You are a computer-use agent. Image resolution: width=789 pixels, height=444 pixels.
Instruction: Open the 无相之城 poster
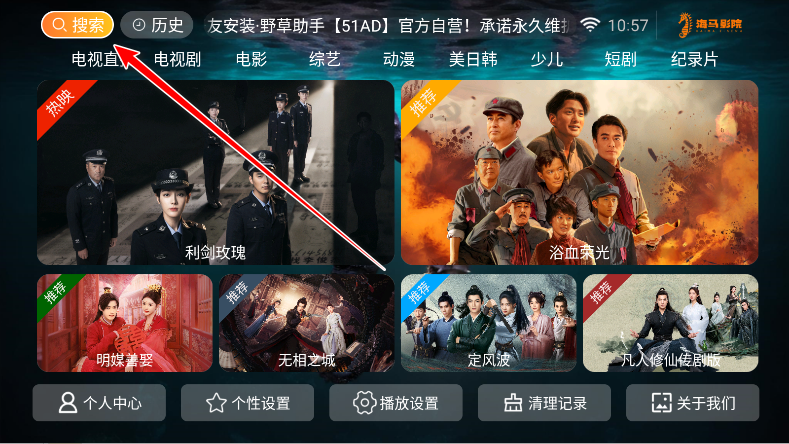[x=306, y=323]
